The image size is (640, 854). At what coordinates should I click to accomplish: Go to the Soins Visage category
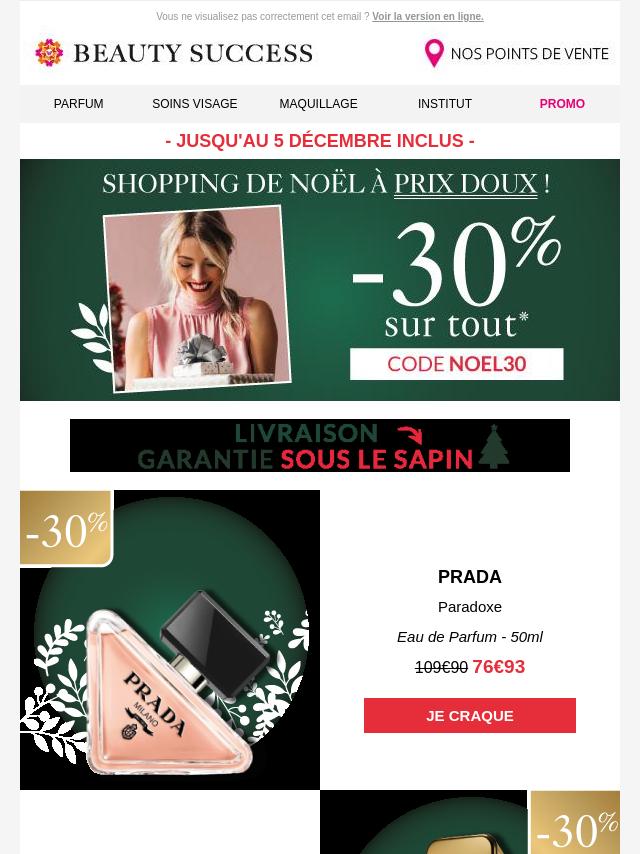coord(195,104)
